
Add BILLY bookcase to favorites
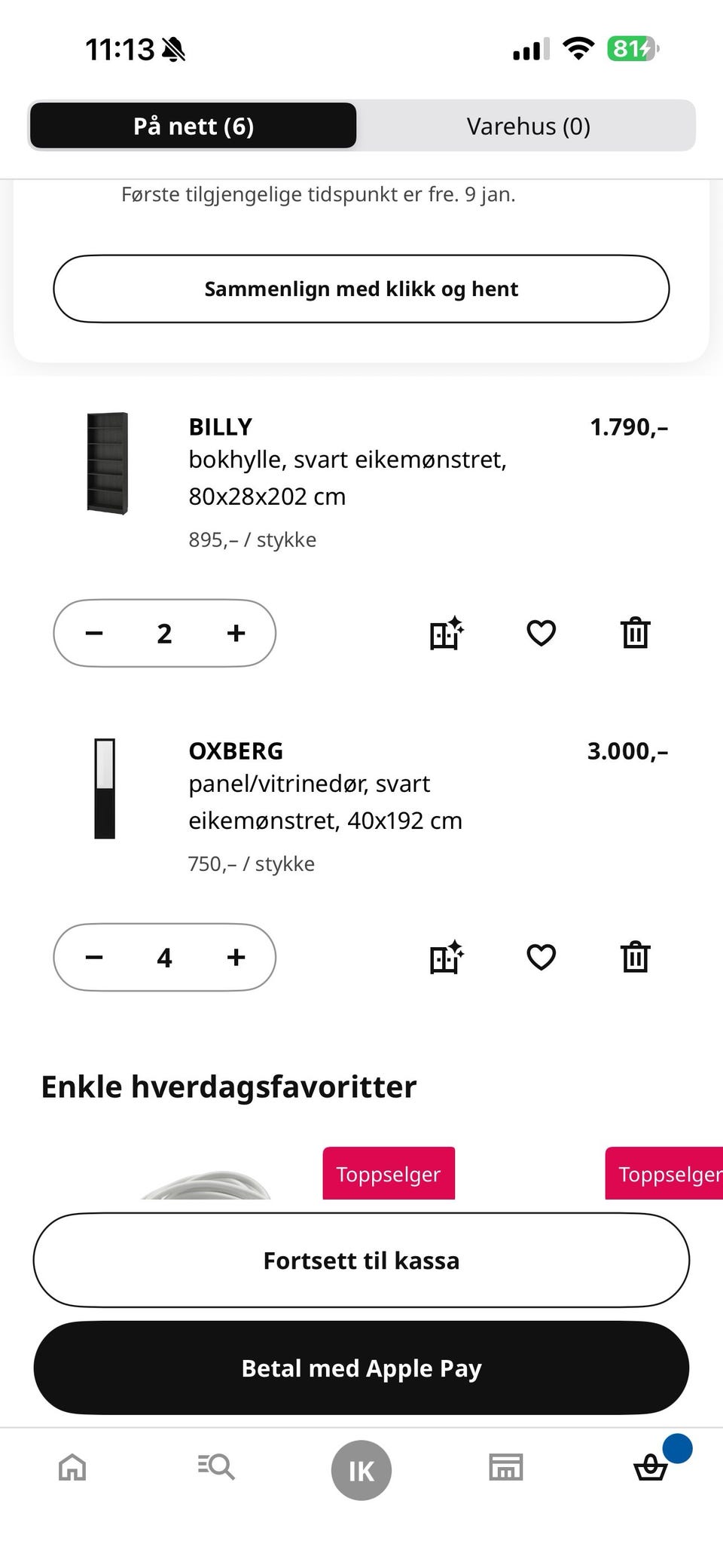pos(541,633)
